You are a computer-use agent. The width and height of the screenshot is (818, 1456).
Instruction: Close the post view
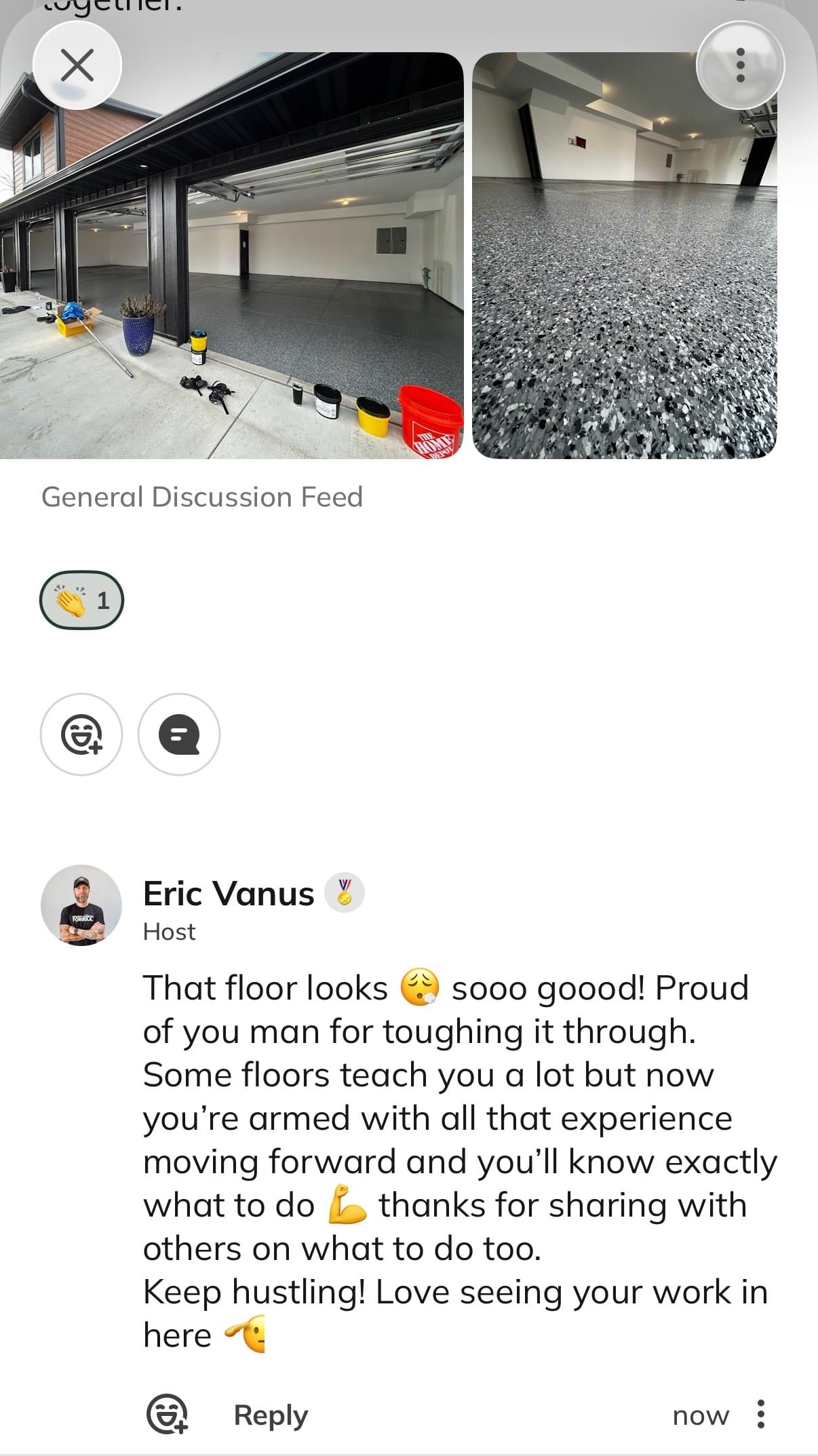tap(77, 66)
